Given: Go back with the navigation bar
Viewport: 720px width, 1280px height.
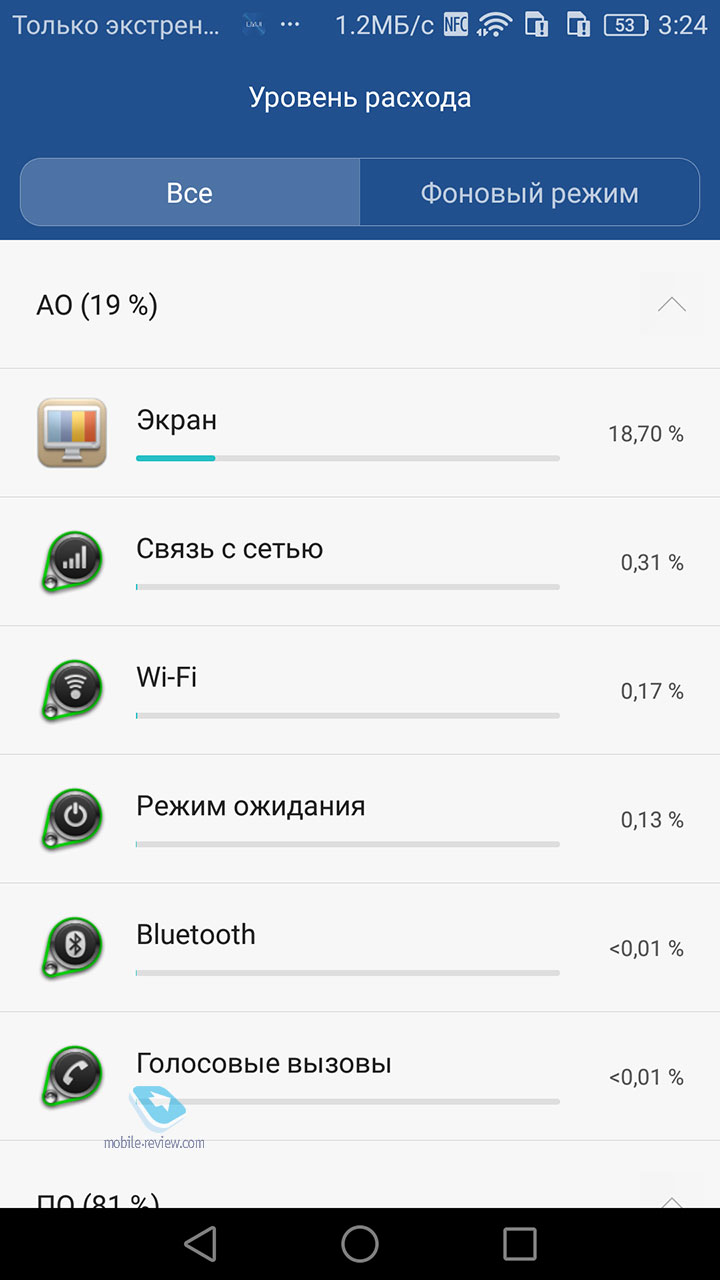Looking at the screenshot, I should coord(201,1244).
